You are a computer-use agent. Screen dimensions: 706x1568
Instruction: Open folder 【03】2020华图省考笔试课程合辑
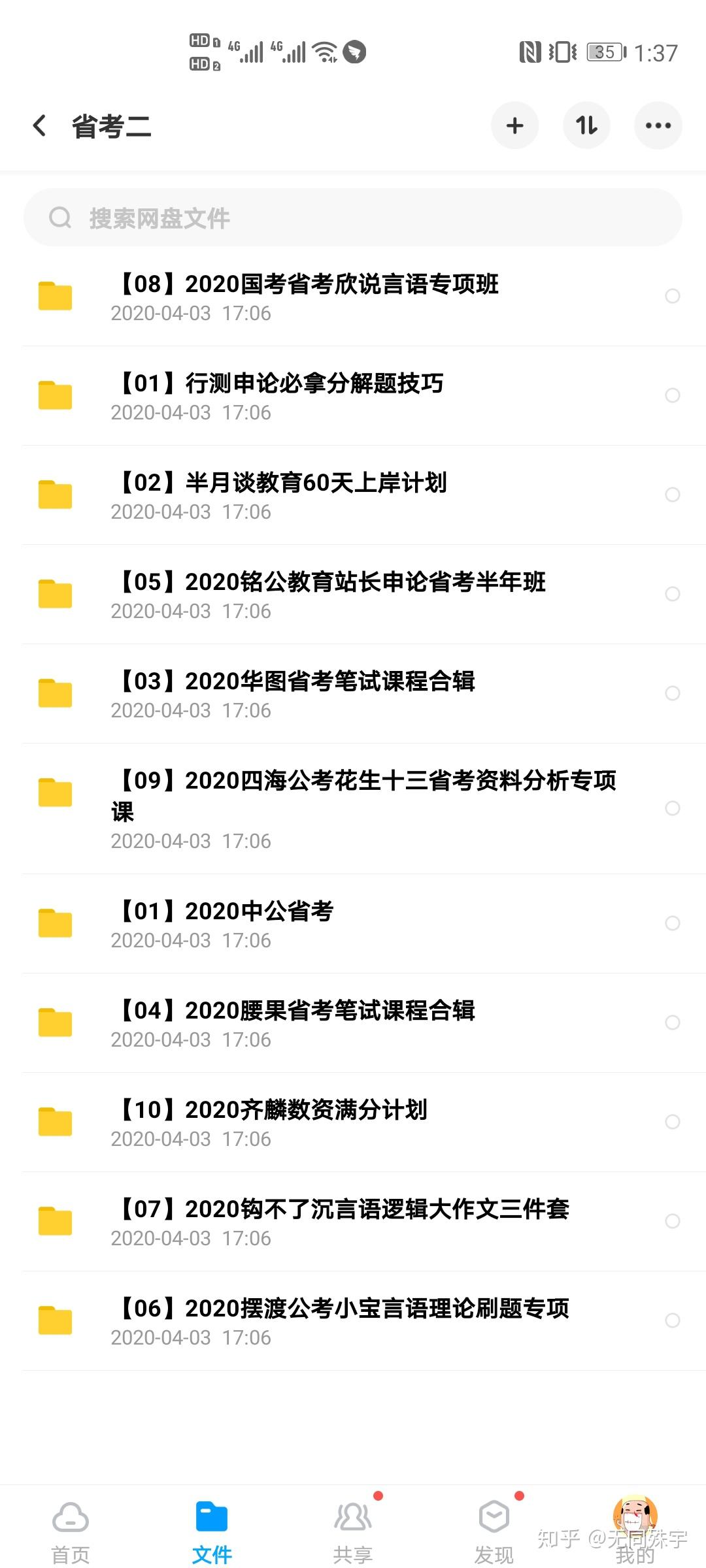(x=353, y=694)
